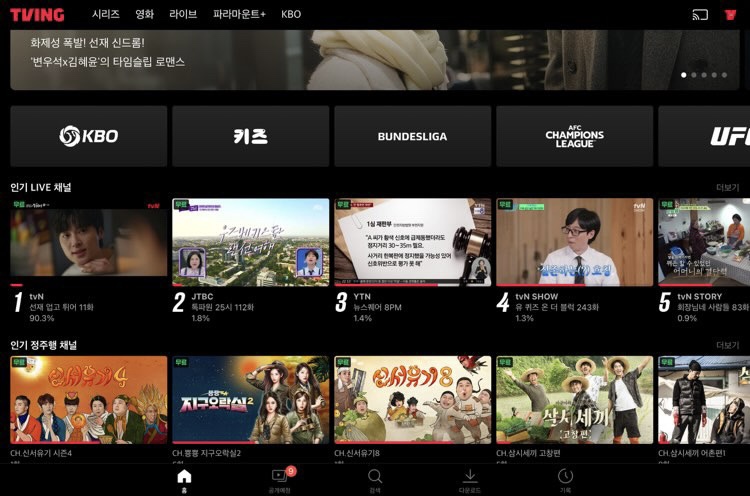This screenshot has height=496, width=750.
Task: Open CH.삼시세끼 고창편 channel
Action: (x=574, y=400)
